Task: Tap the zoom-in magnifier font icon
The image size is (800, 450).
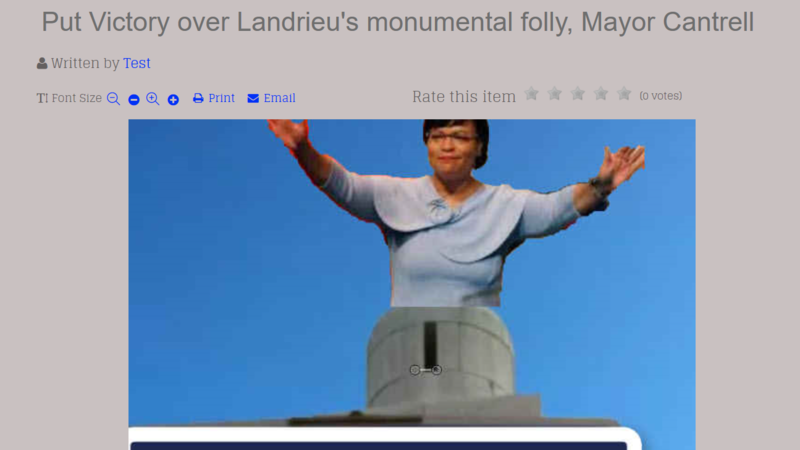Action: pos(153,99)
